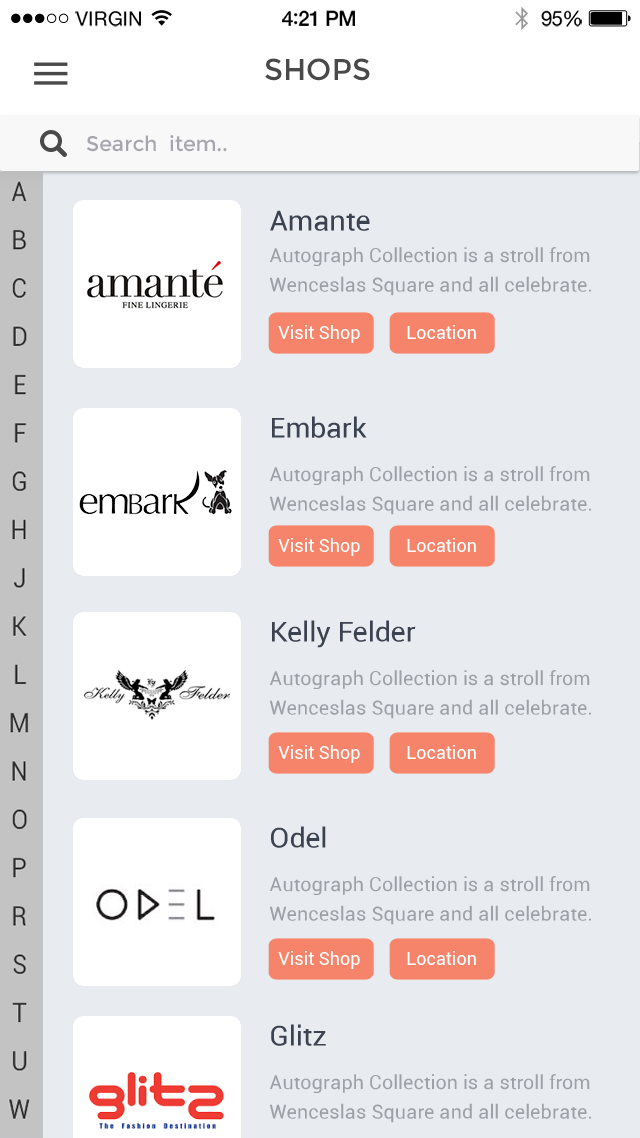The image size is (640, 1138).
Task: Jump to letter K in index
Action: point(19,627)
